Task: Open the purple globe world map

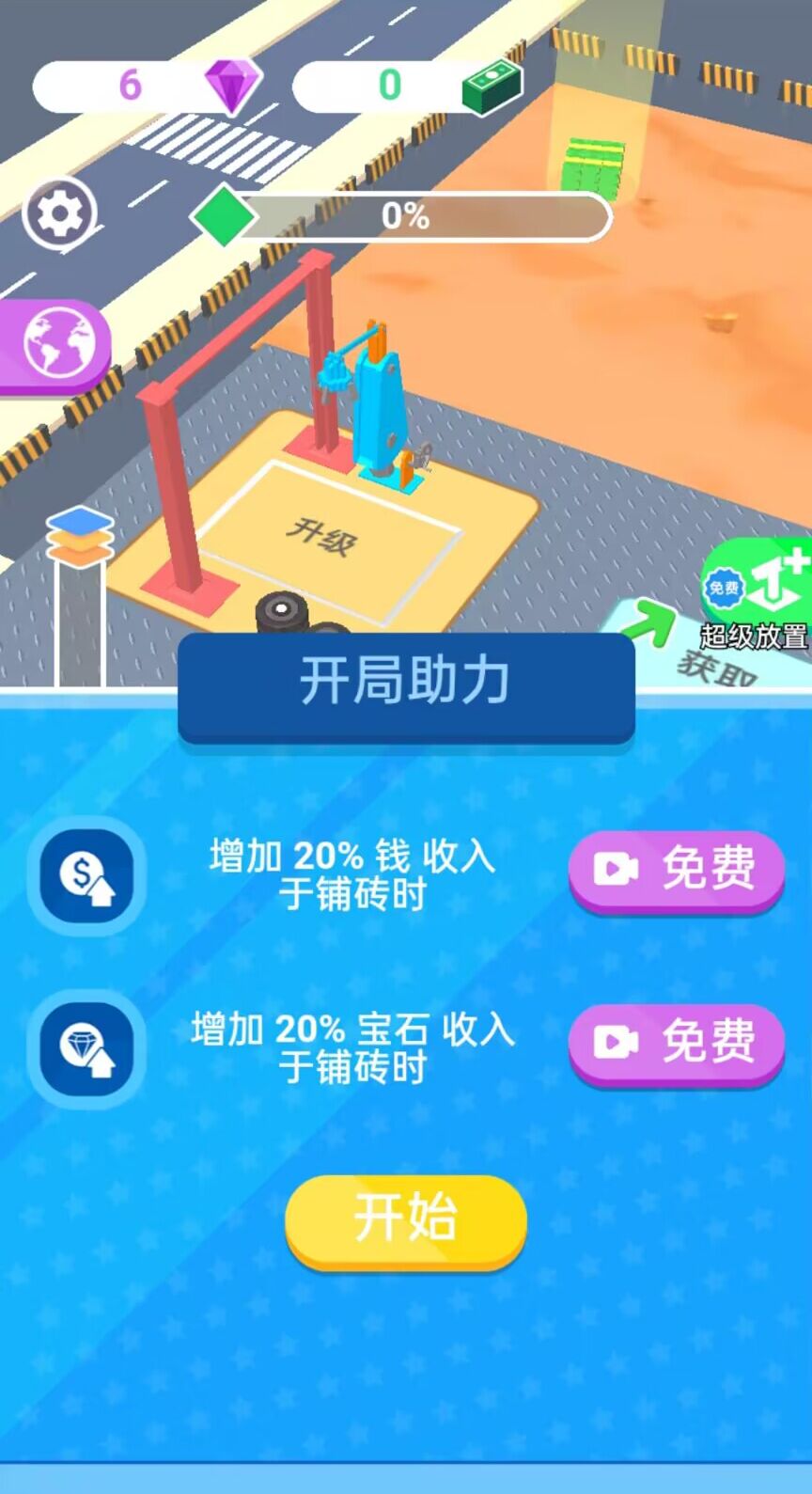Action: coord(58,343)
